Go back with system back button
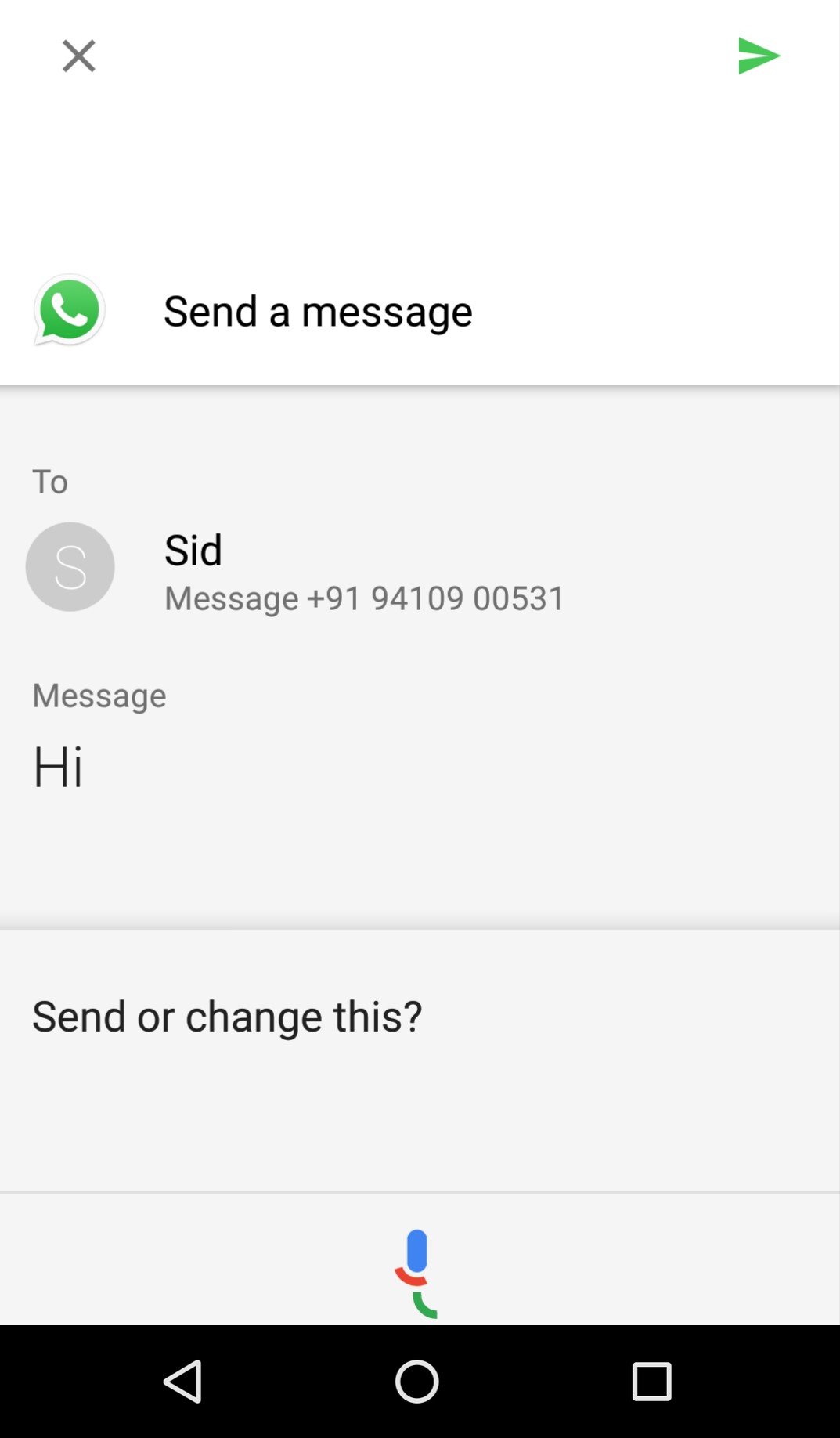 coord(183,1381)
